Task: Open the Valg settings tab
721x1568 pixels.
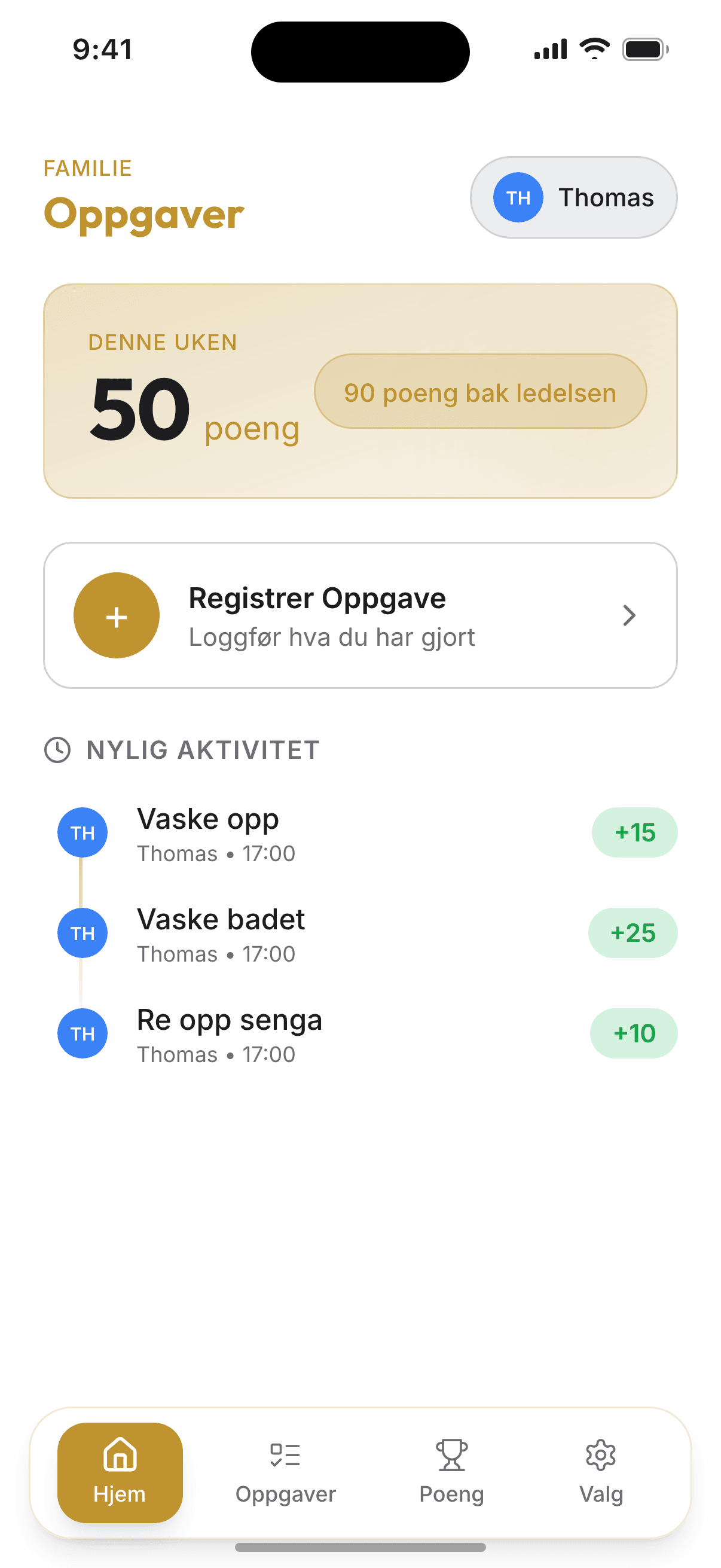Action: coord(601,1472)
